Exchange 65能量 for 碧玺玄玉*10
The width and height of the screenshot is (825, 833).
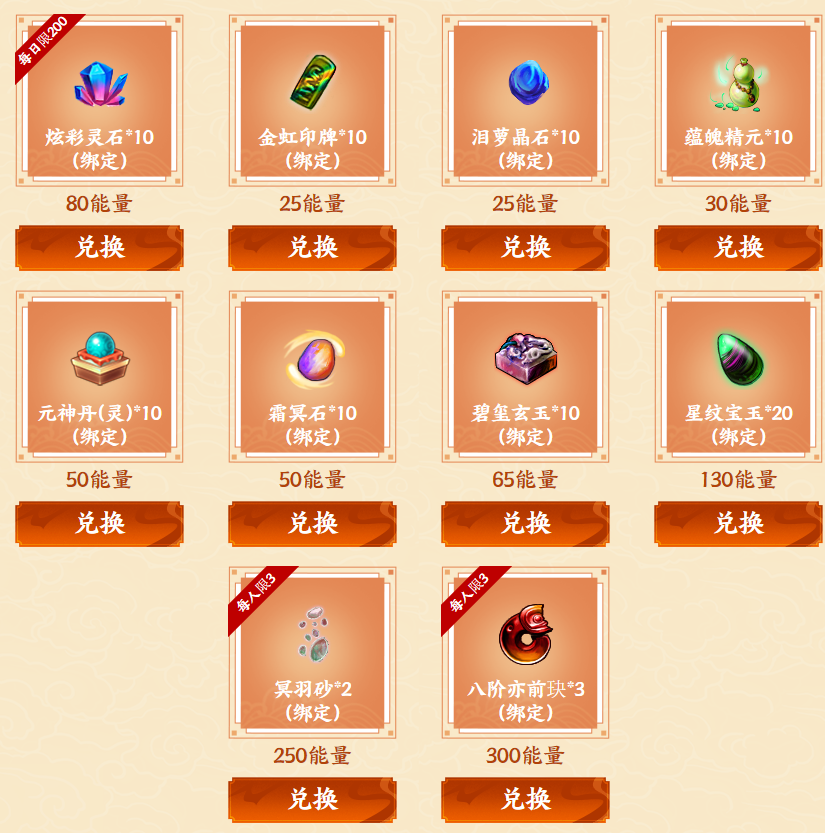pos(525,523)
